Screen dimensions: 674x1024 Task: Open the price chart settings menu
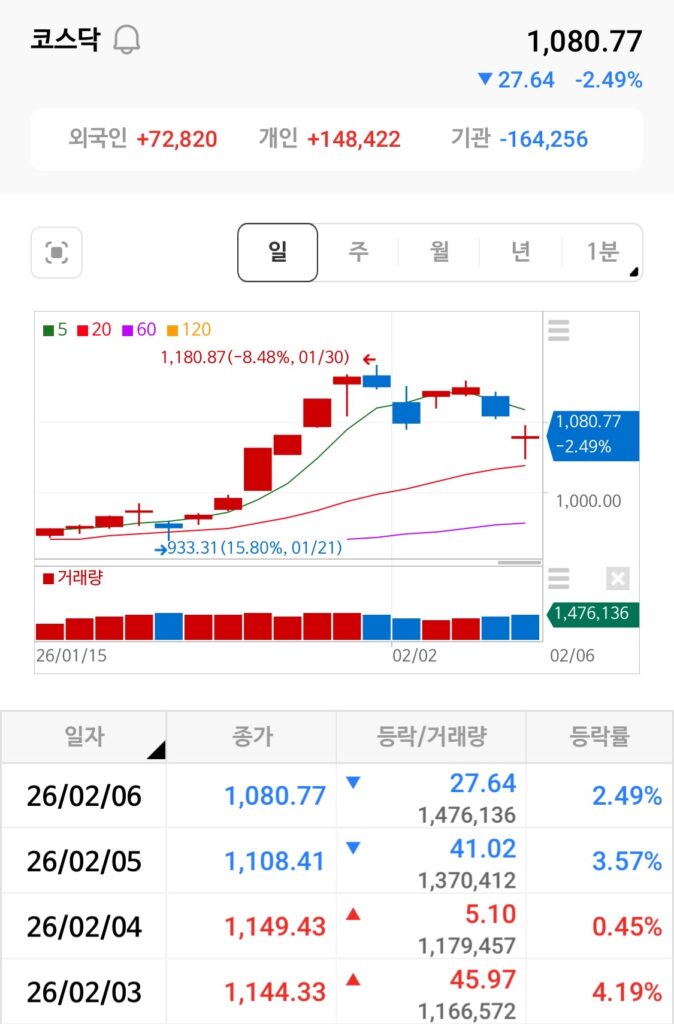coord(559,331)
